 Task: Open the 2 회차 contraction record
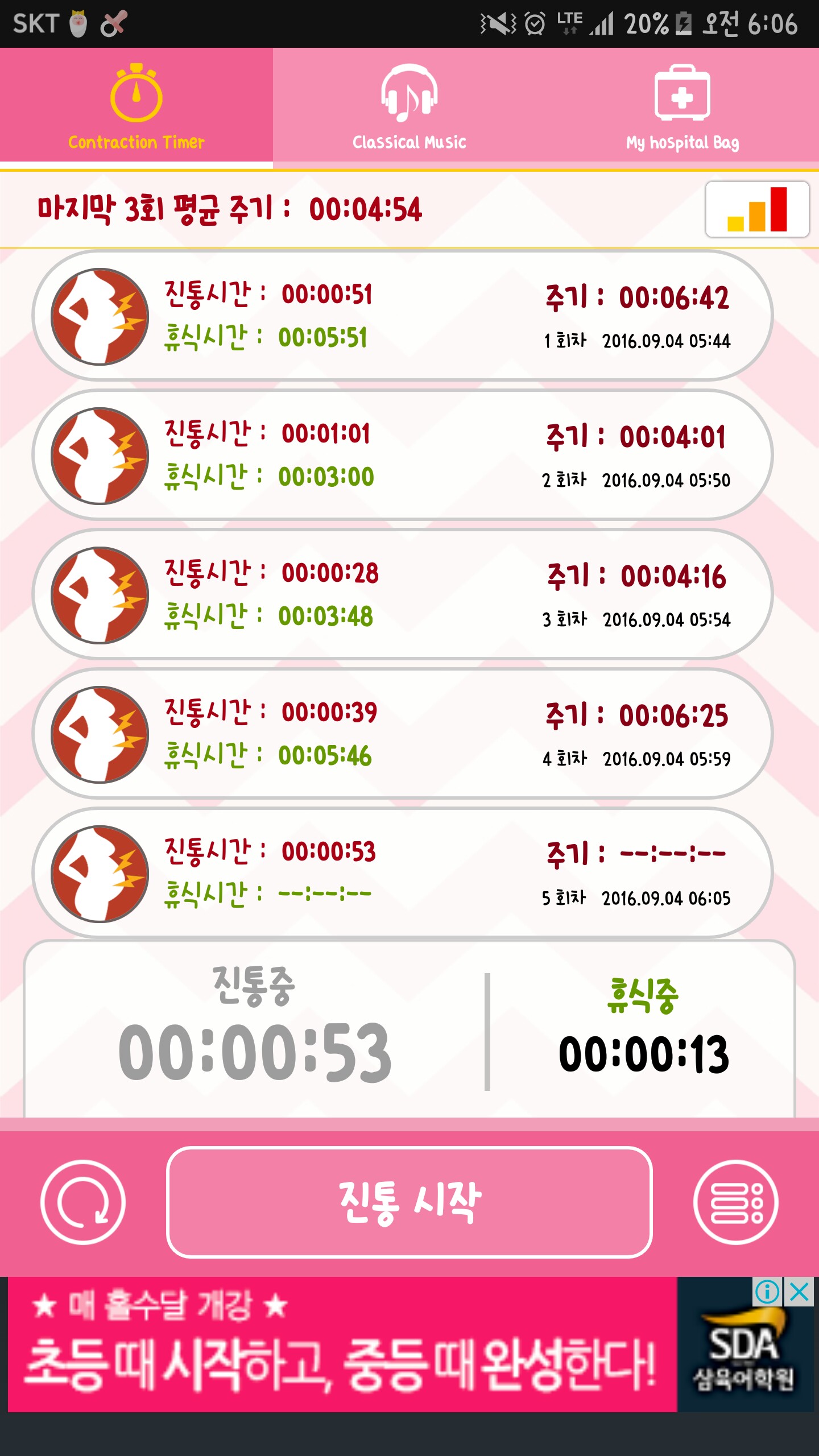point(402,455)
